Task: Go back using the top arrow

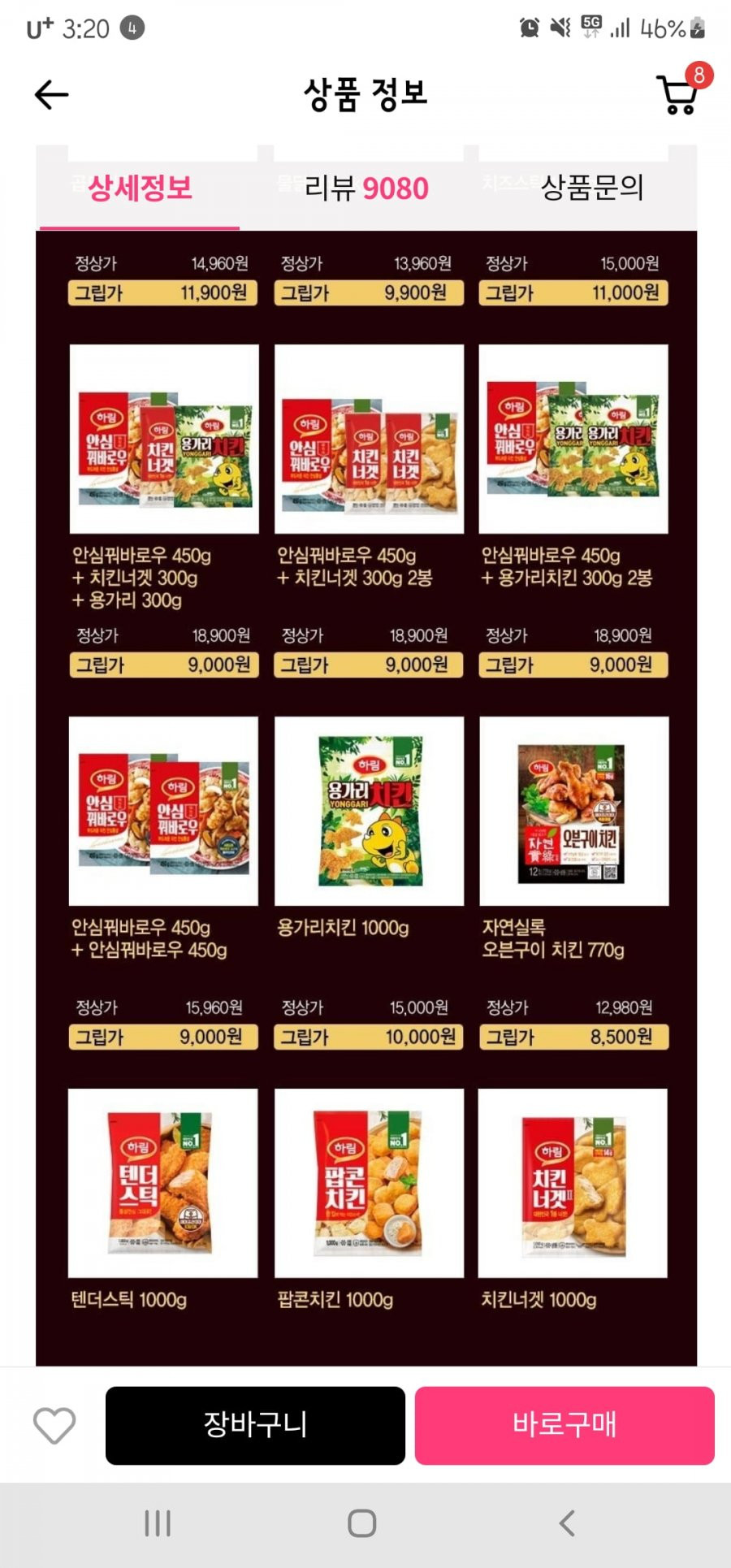Action: 51,95
